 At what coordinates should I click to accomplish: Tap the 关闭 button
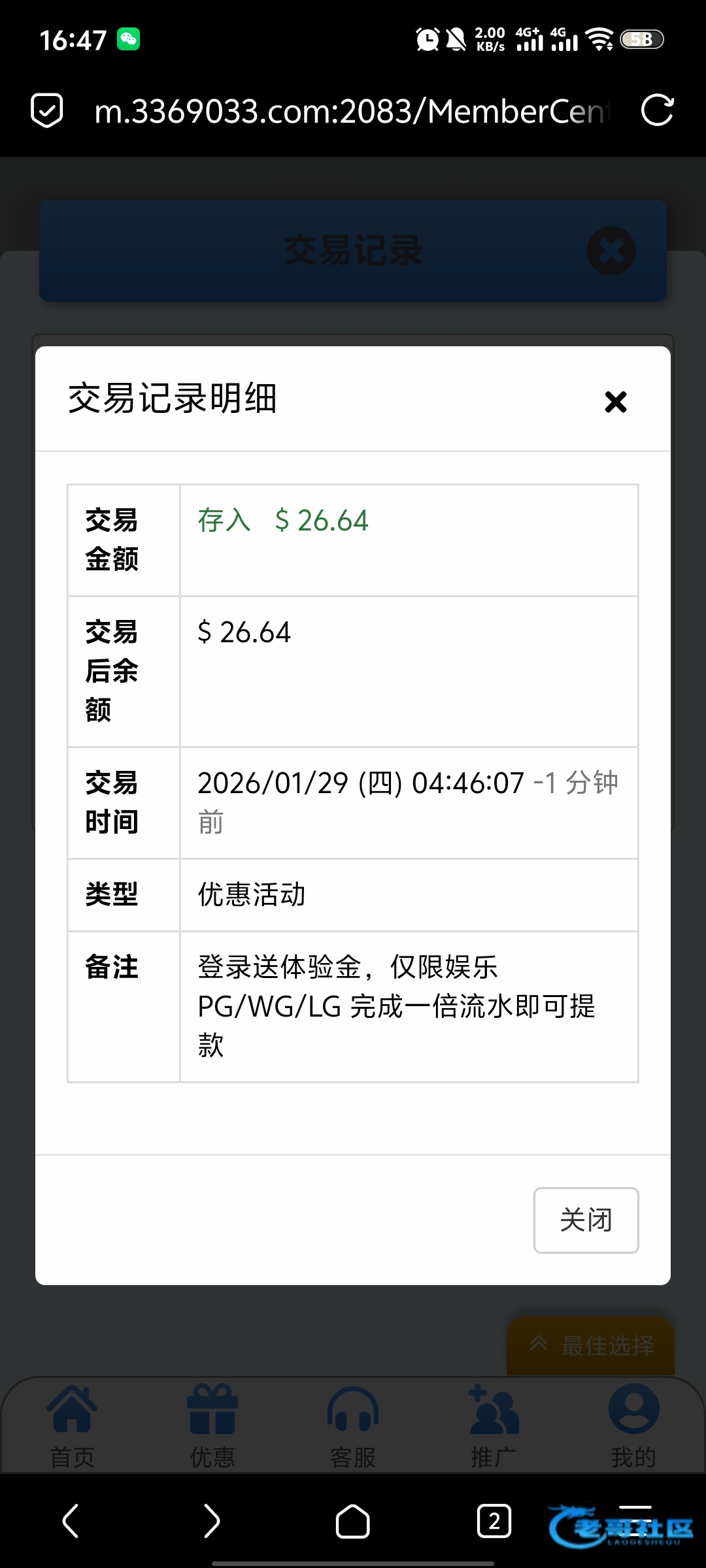pos(586,1220)
